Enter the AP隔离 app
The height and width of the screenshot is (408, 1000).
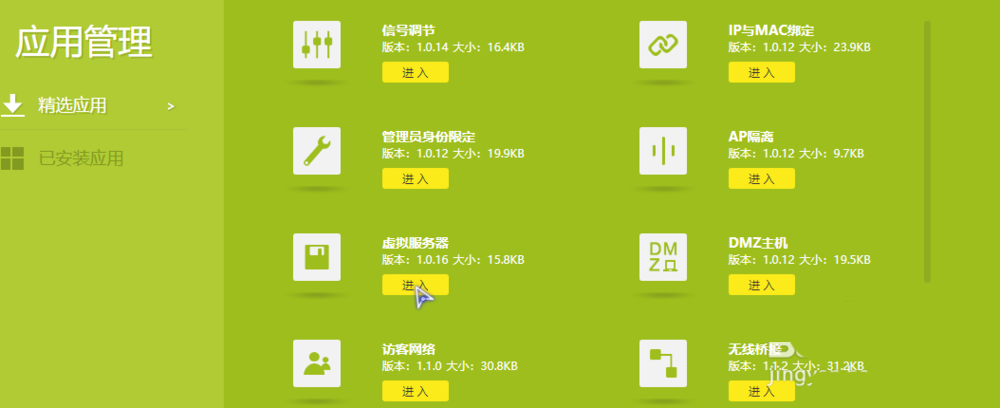[x=761, y=179]
